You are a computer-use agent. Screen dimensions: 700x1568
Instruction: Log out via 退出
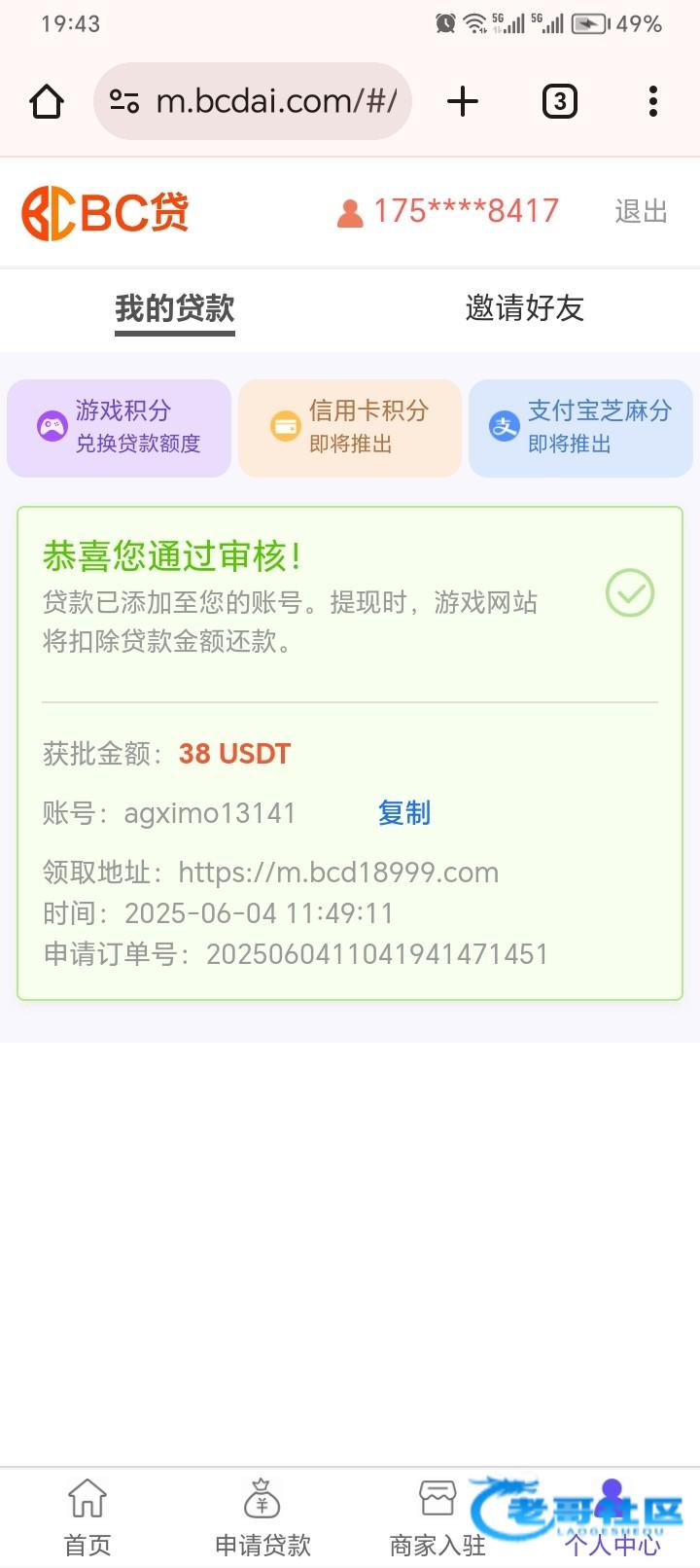pyautogui.click(x=641, y=211)
